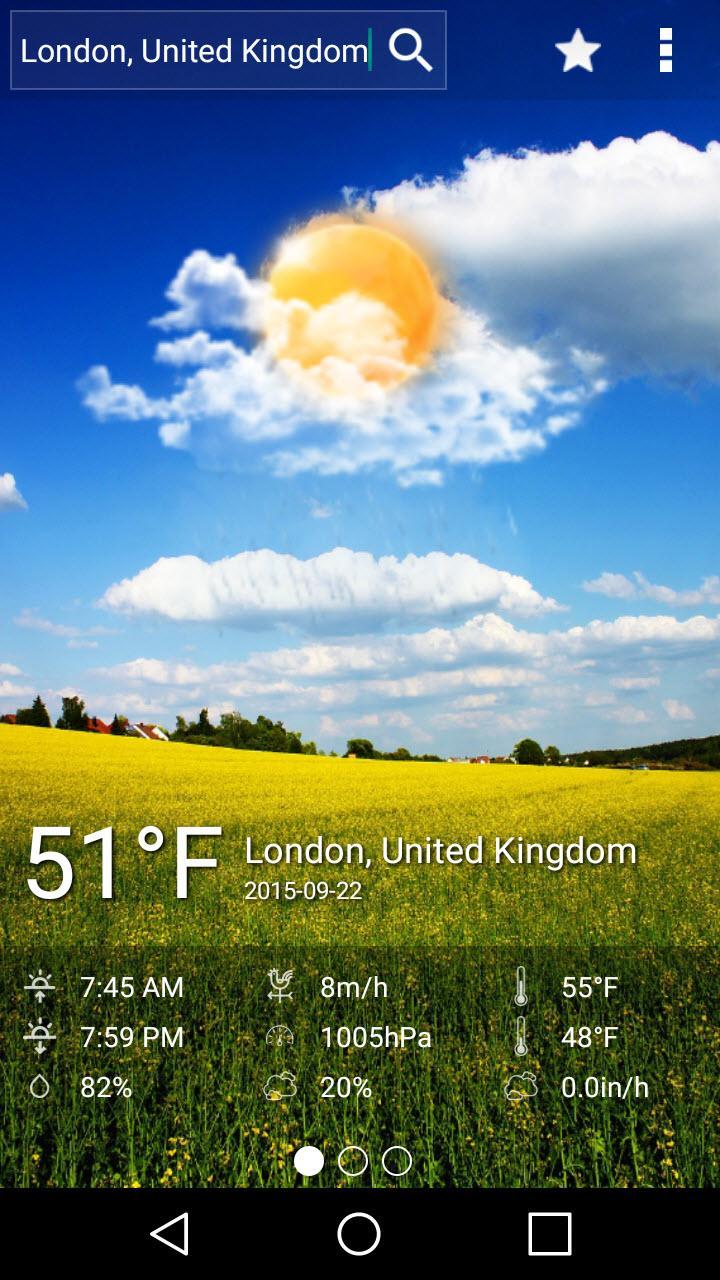Tap the wind speed anemometer icon
720x1280 pixels.
pyautogui.click(x=283, y=986)
